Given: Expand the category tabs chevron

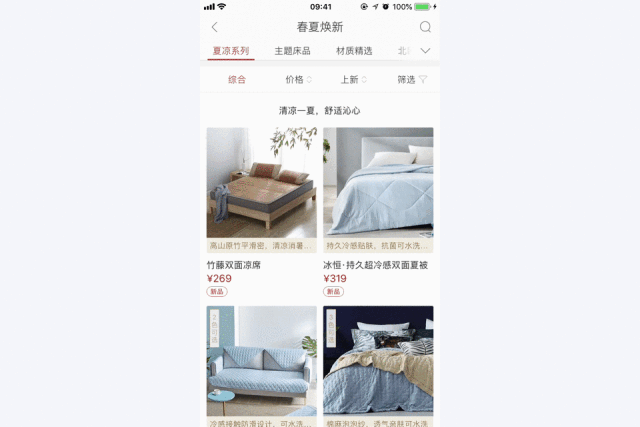Looking at the screenshot, I should coord(425,51).
